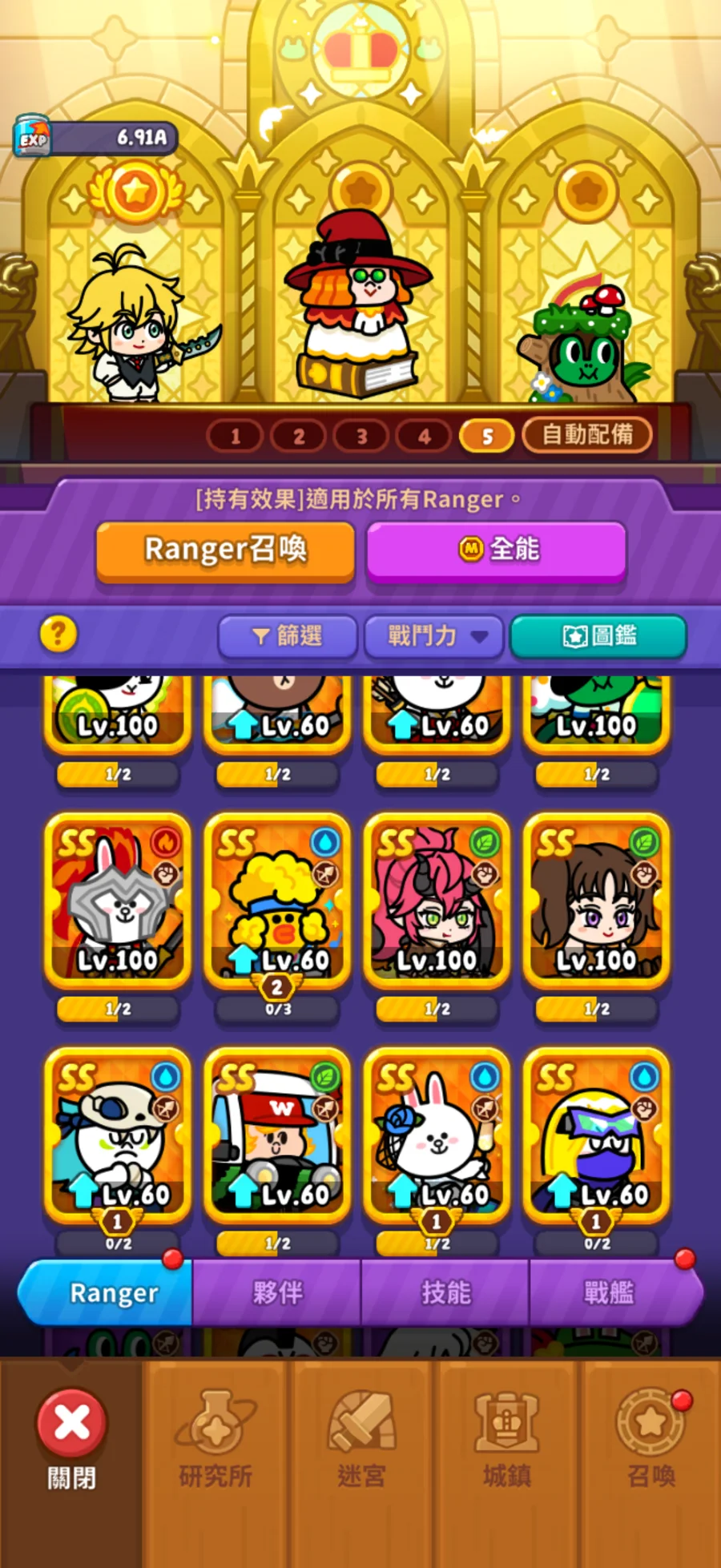Viewport: 721px width, 1568px height.
Task: Switch to the 夥伴 tab
Action: click(x=277, y=1292)
